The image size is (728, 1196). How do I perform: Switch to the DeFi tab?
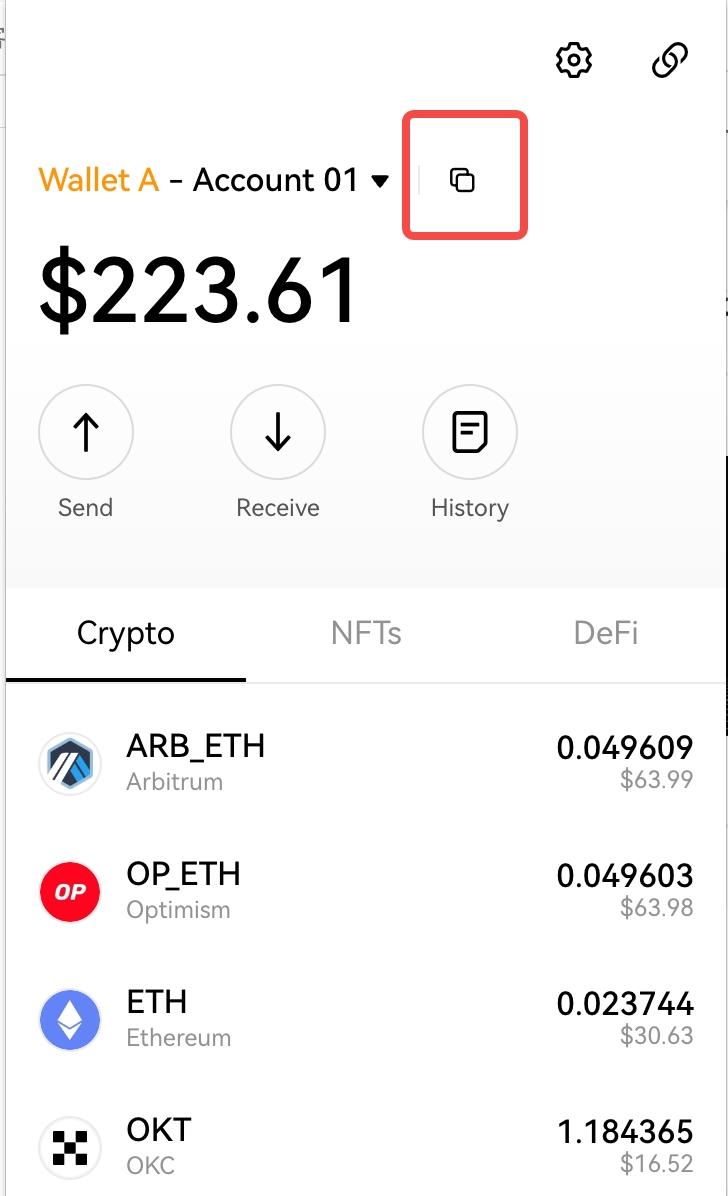(606, 633)
